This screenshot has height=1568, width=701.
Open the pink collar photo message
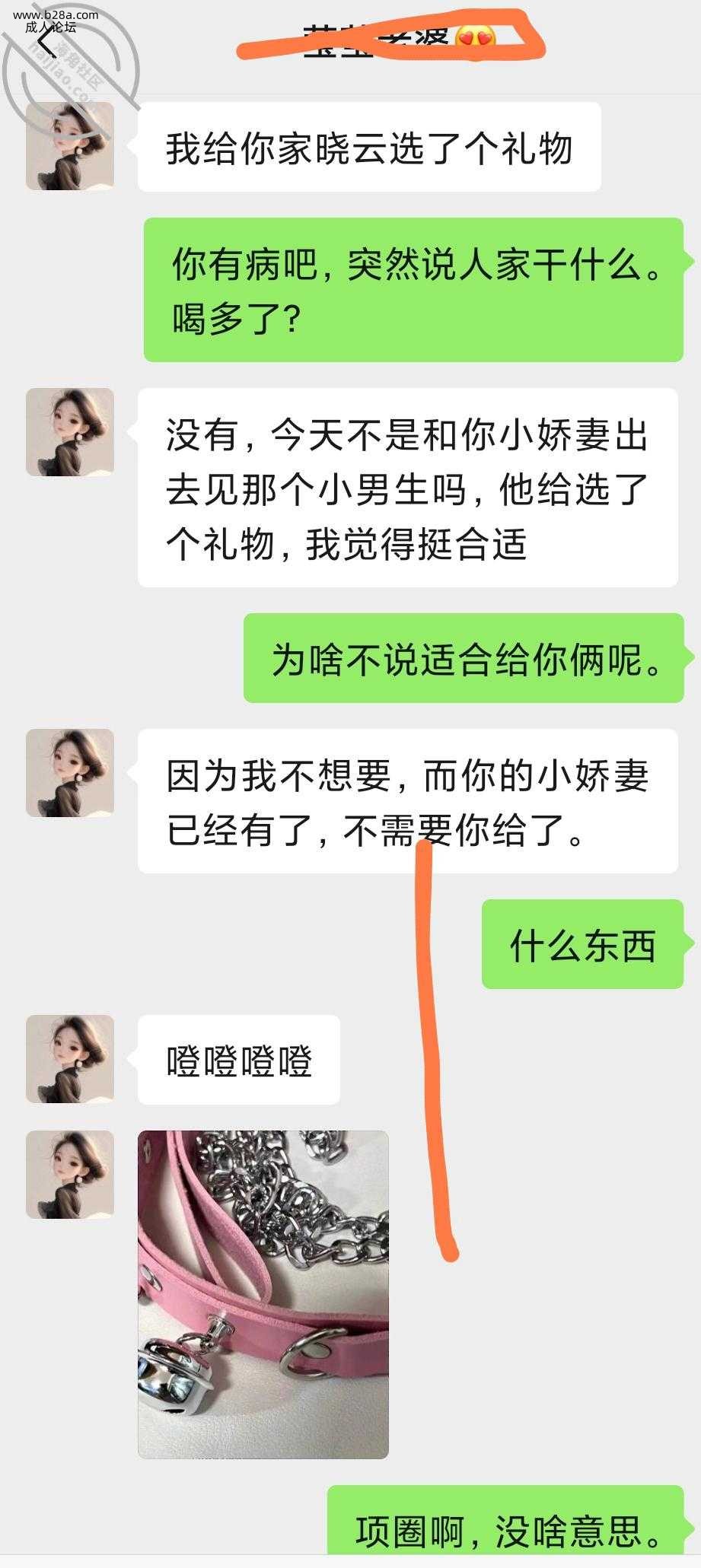(x=263, y=1294)
